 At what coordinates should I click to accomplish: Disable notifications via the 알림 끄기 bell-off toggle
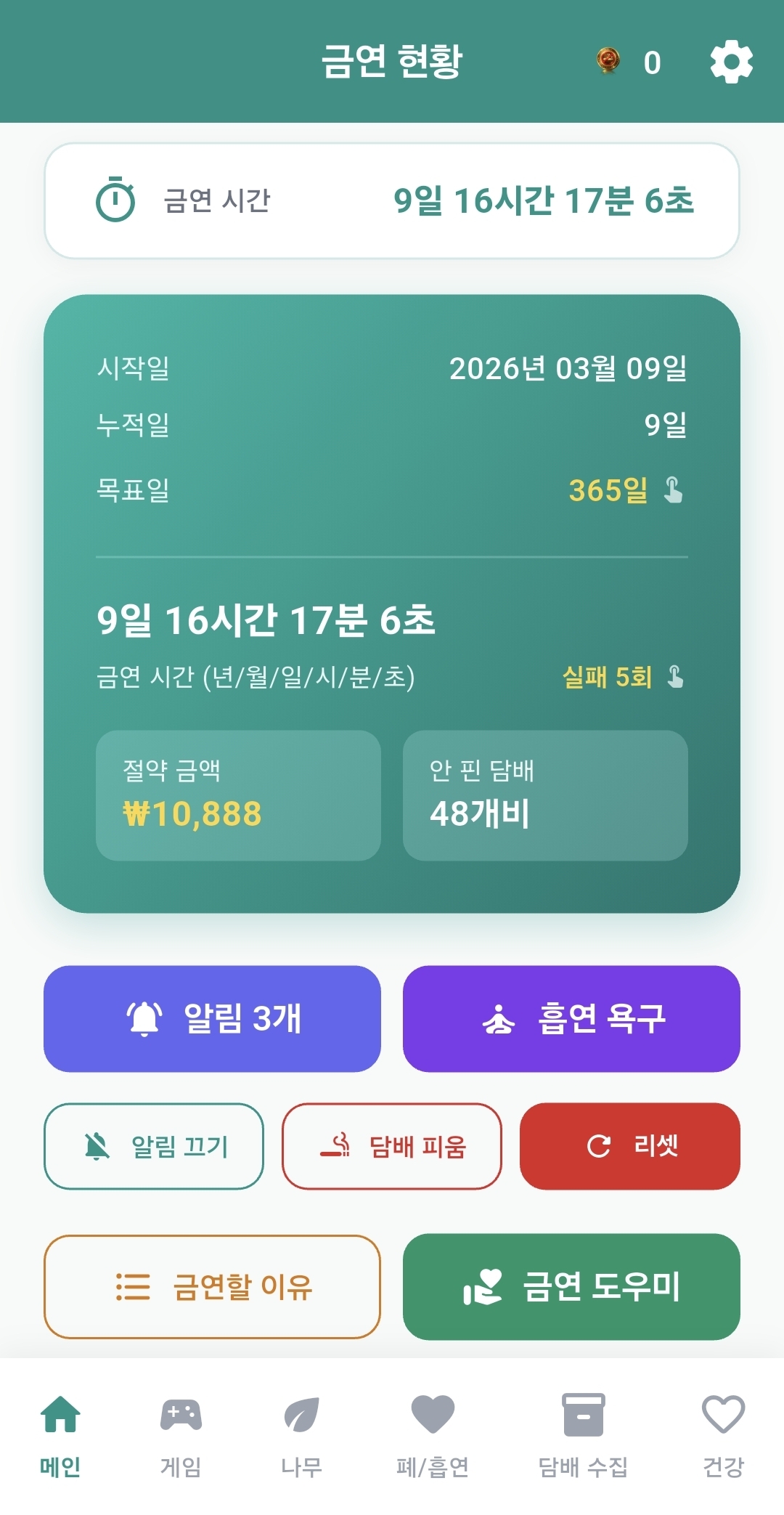tap(95, 1145)
